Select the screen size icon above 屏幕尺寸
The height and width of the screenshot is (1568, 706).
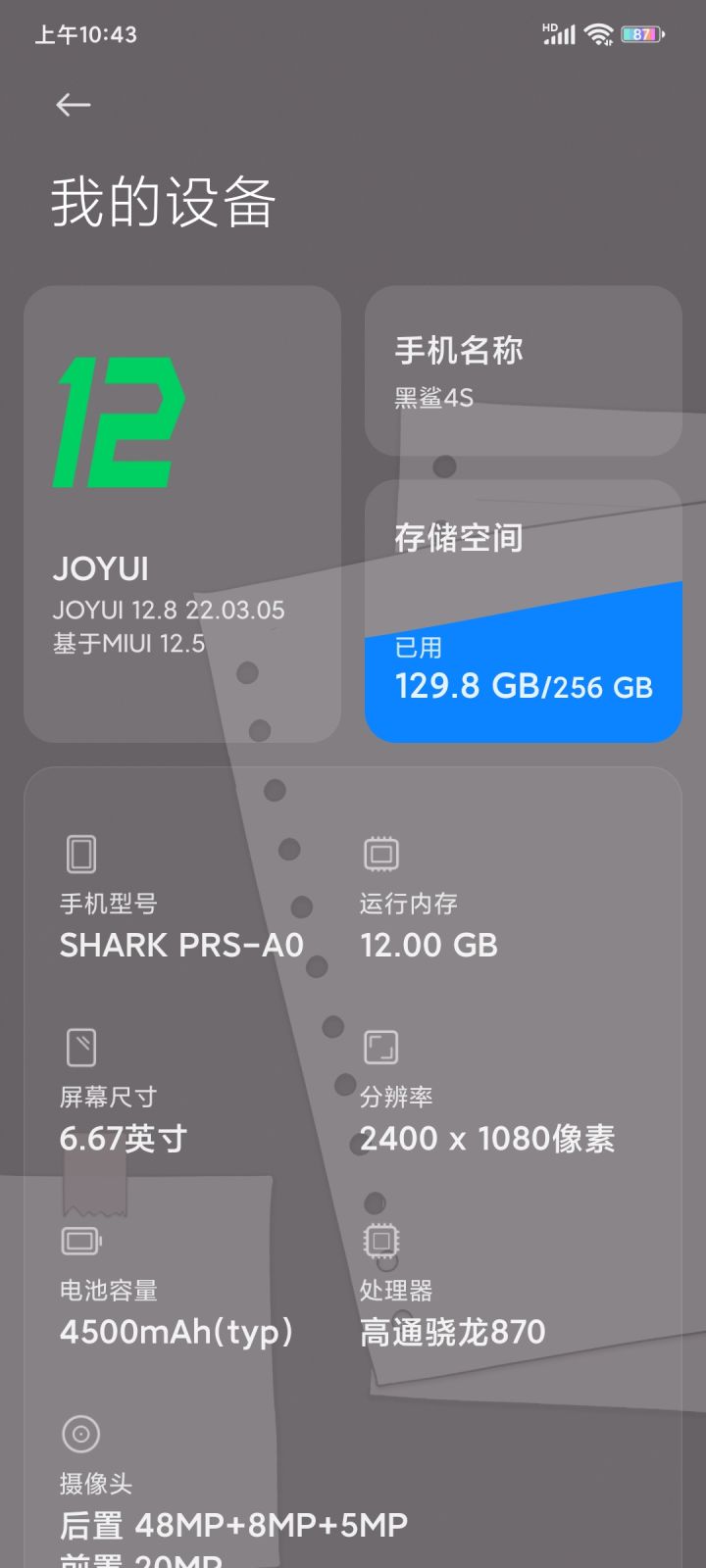tap(79, 1047)
